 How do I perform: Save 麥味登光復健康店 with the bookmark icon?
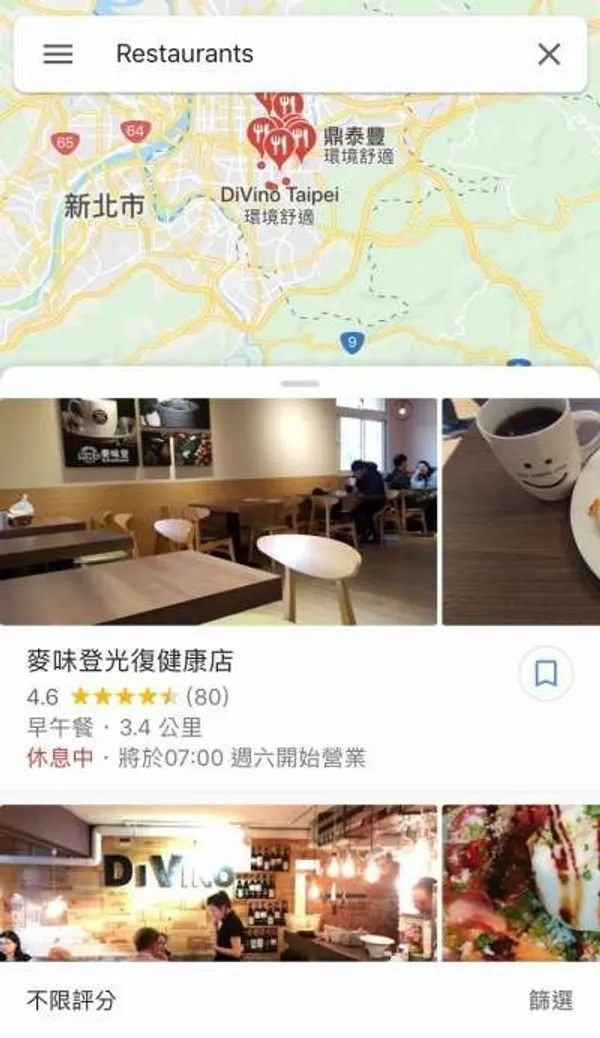pos(546,674)
